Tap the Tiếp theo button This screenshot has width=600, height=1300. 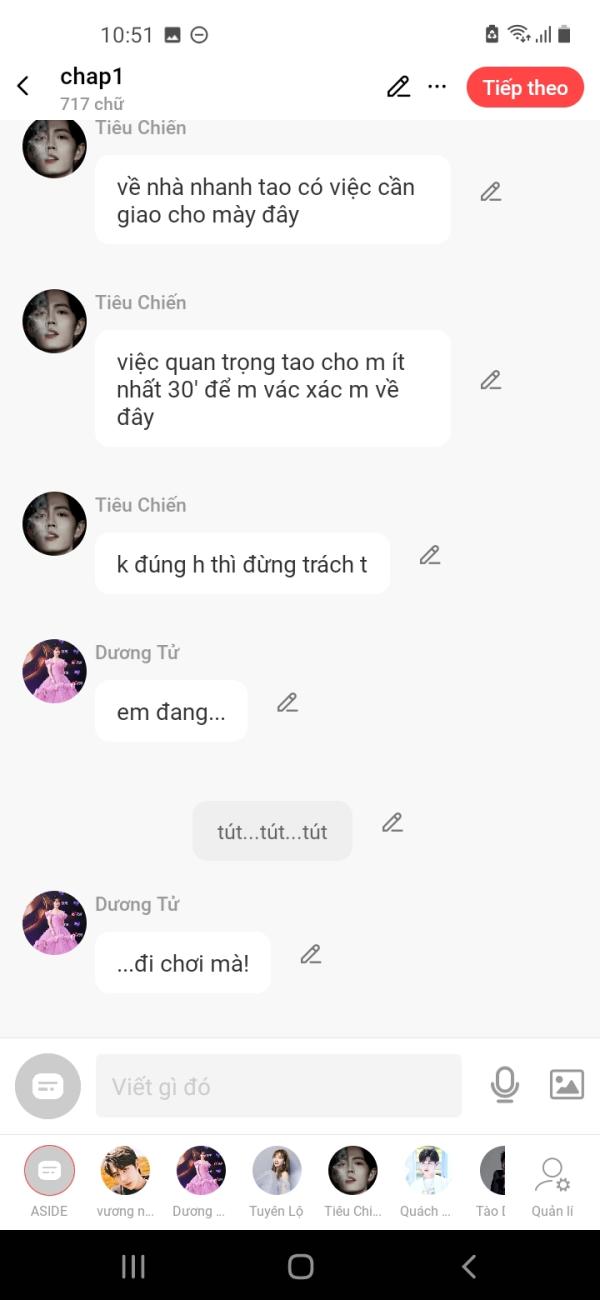point(525,87)
